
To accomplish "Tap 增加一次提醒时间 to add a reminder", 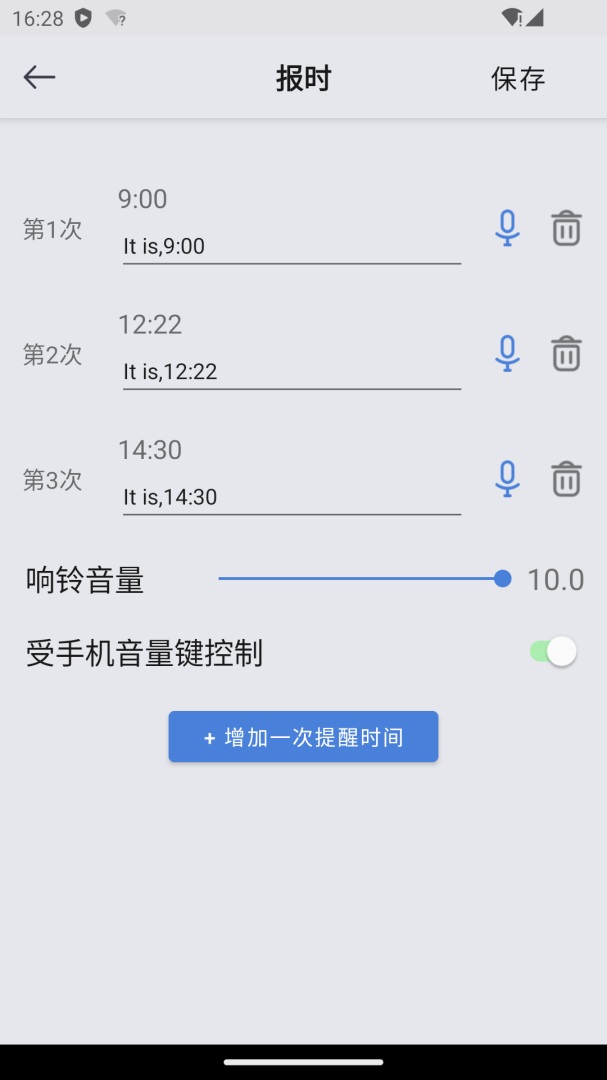I will (x=303, y=737).
